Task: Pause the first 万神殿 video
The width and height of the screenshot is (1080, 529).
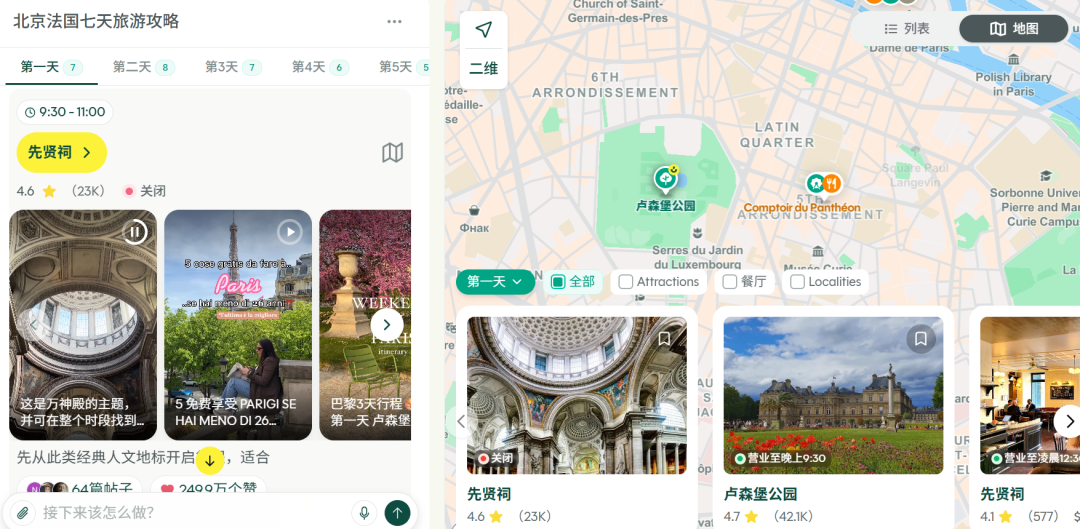Action: pyautogui.click(x=136, y=232)
